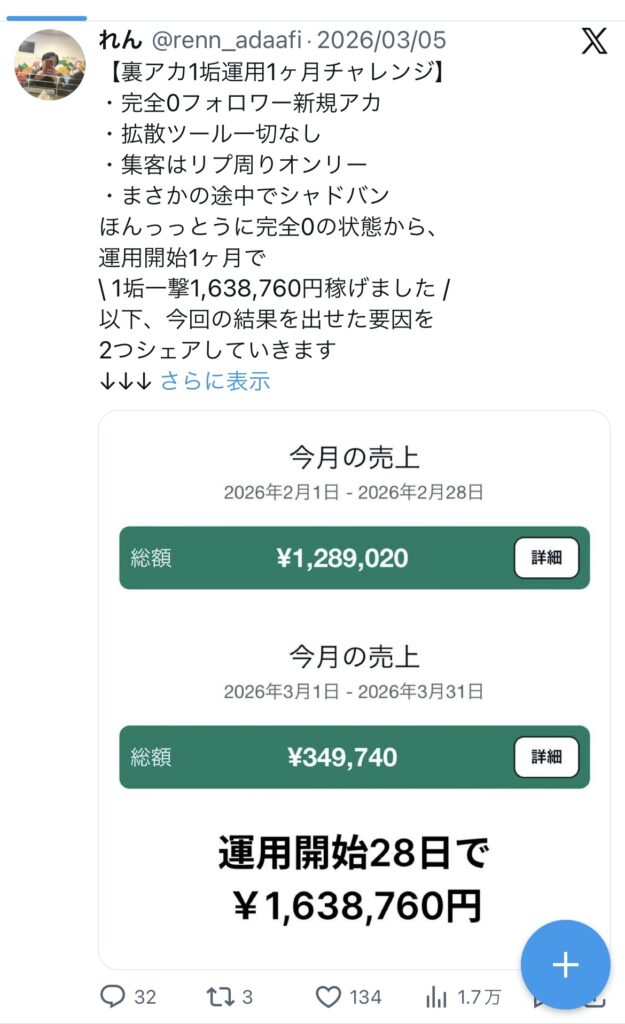Viewport: 625px width, 1024px height.
Task: Open れん's profile picture
Action: tap(49, 65)
